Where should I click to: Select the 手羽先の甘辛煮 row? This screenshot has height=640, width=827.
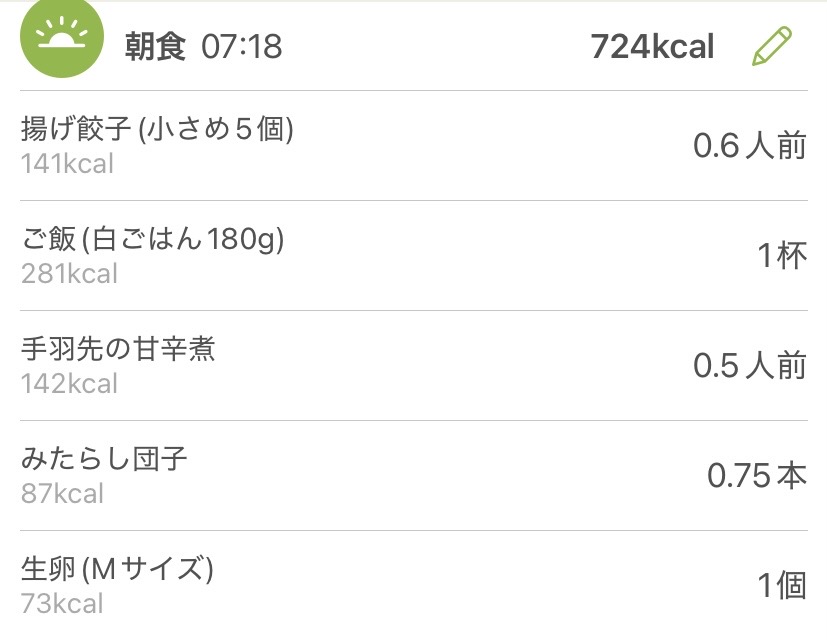413,366
